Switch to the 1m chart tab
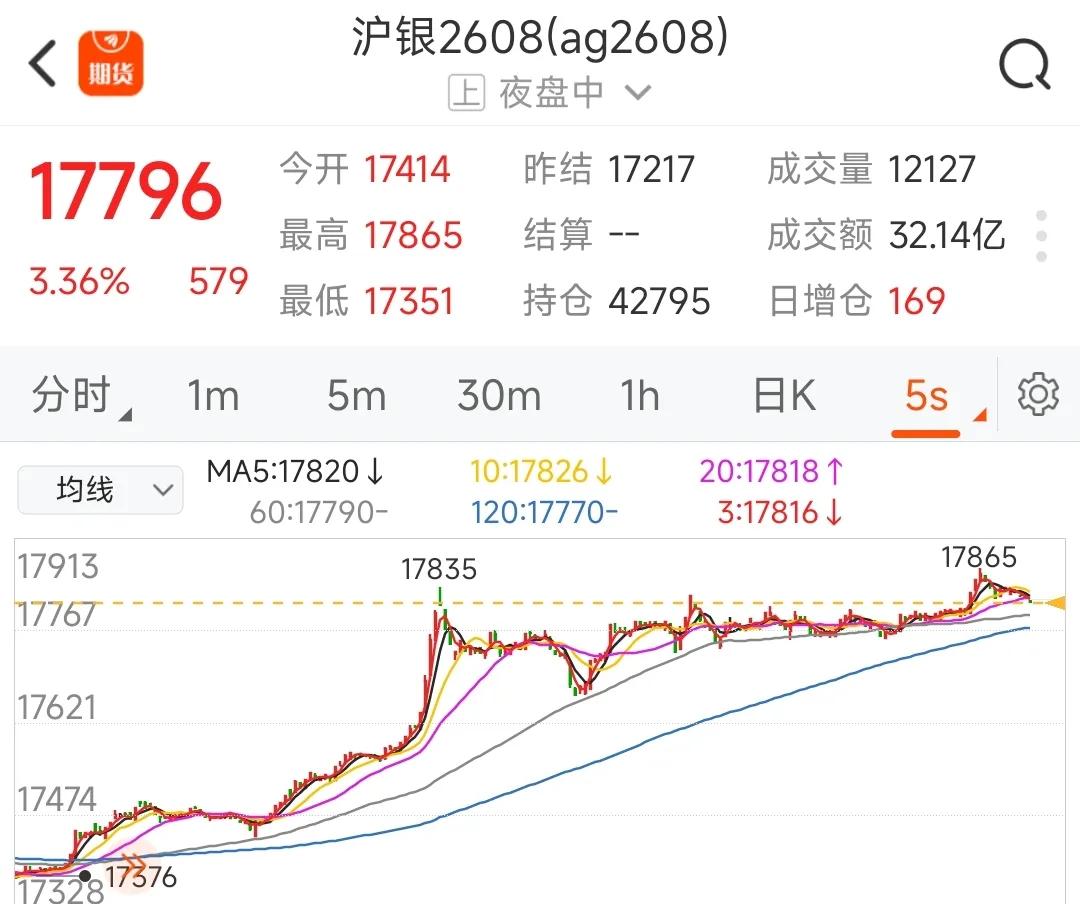Screen dimensions: 1080x904 pos(213,396)
